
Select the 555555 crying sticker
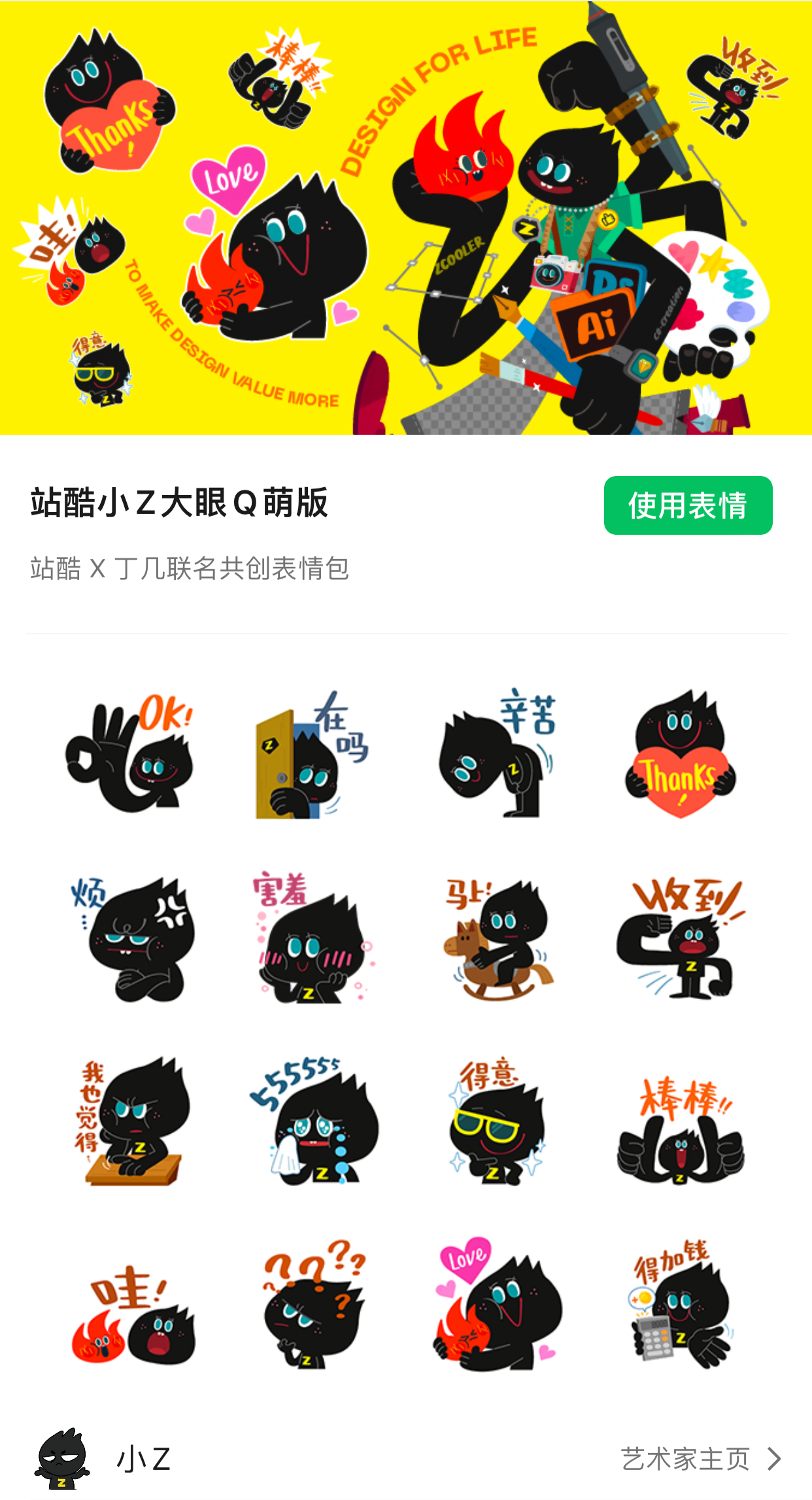pyautogui.click(x=314, y=1120)
